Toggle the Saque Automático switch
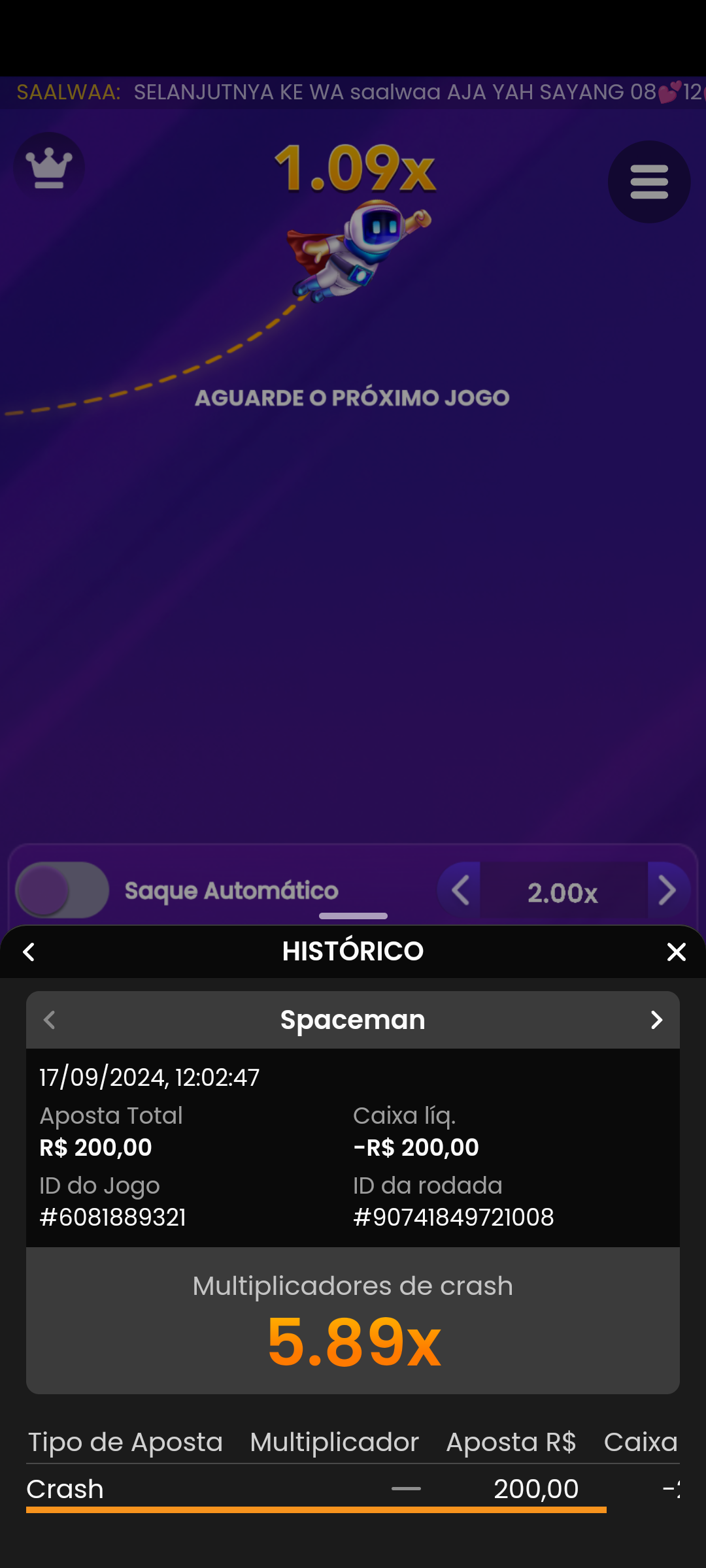The width and height of the screenshot is (706, 1568). (x=62, y=890)
